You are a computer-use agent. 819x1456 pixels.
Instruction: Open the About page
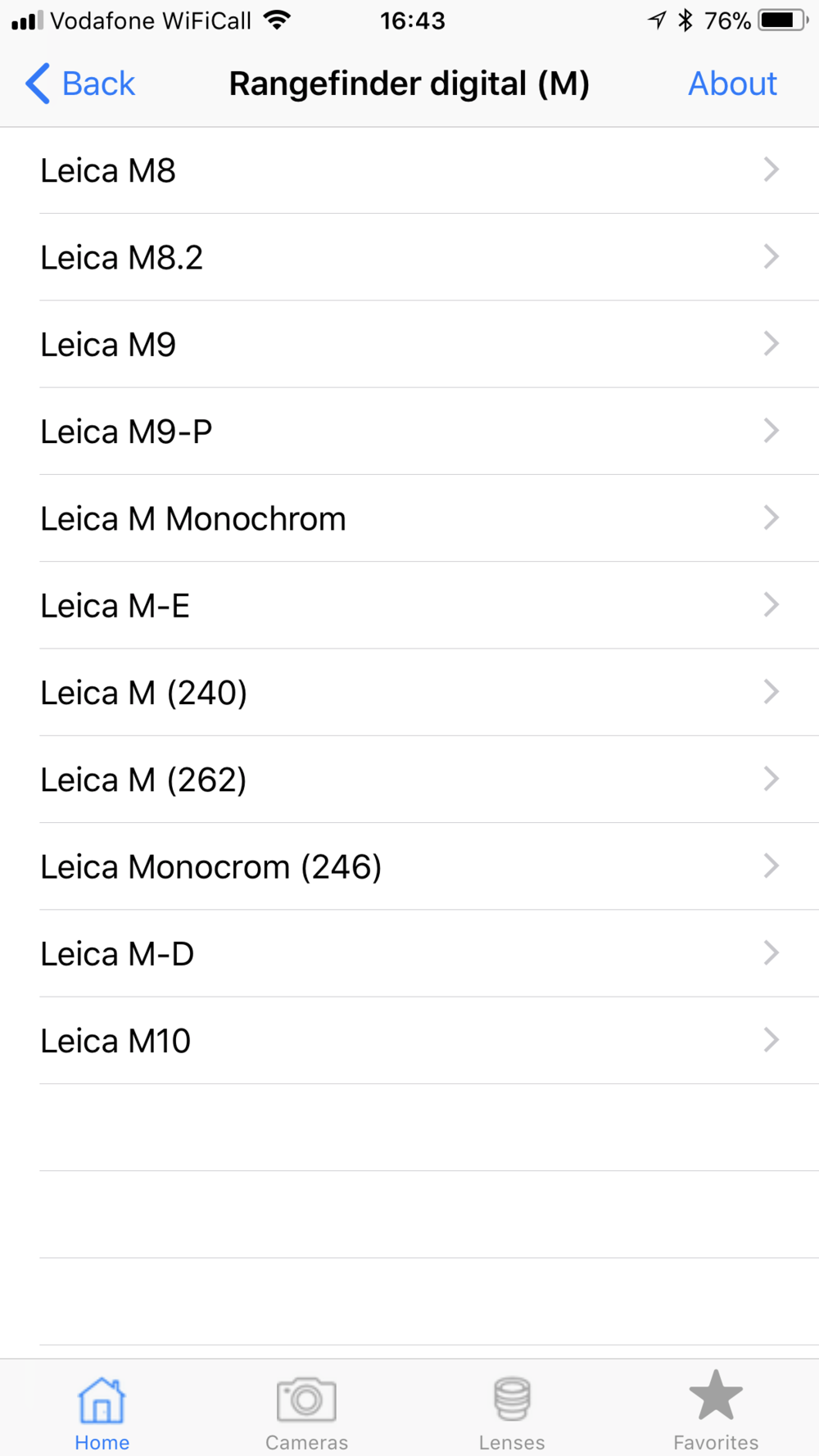(732, 84)
